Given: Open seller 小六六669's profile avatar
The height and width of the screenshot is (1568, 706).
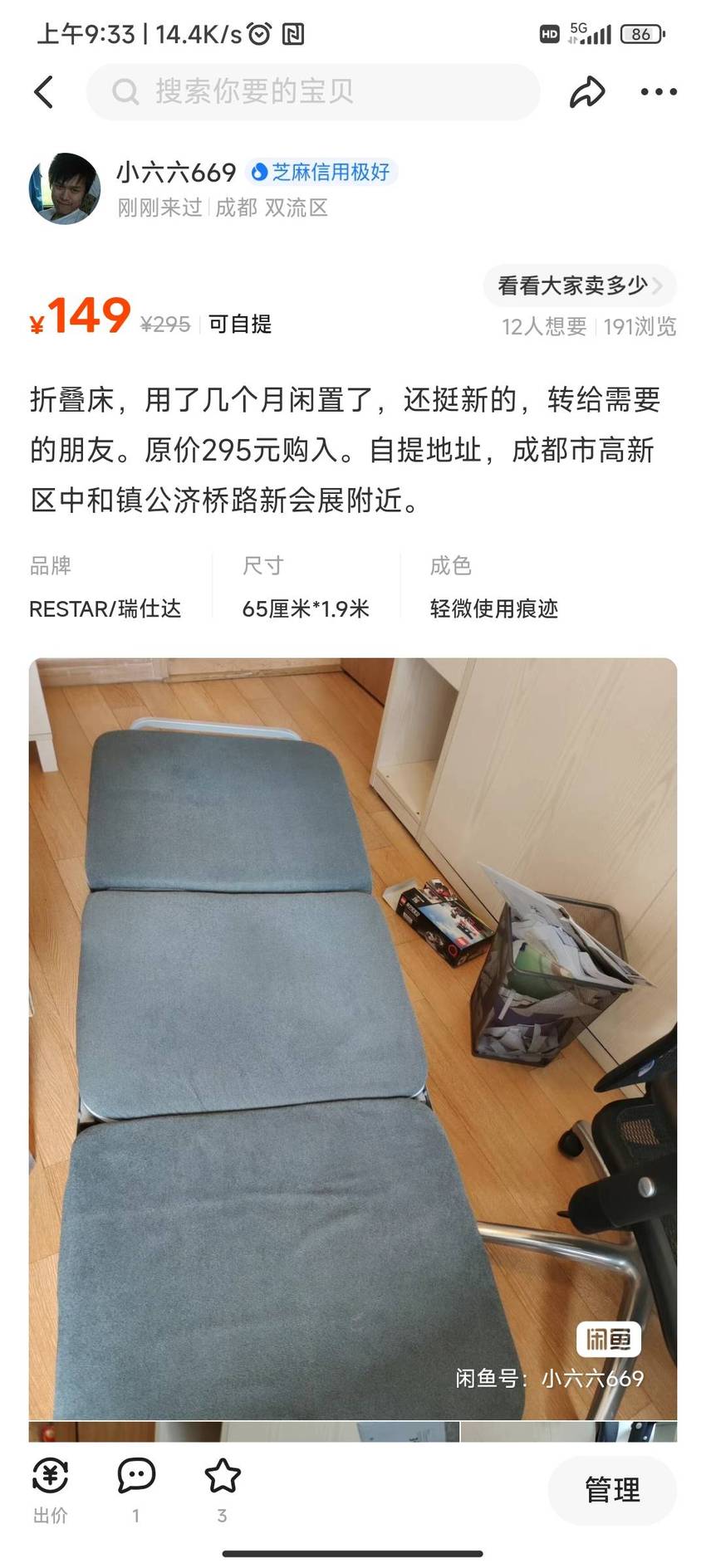Looking at the screenshot, I should 65,188.
